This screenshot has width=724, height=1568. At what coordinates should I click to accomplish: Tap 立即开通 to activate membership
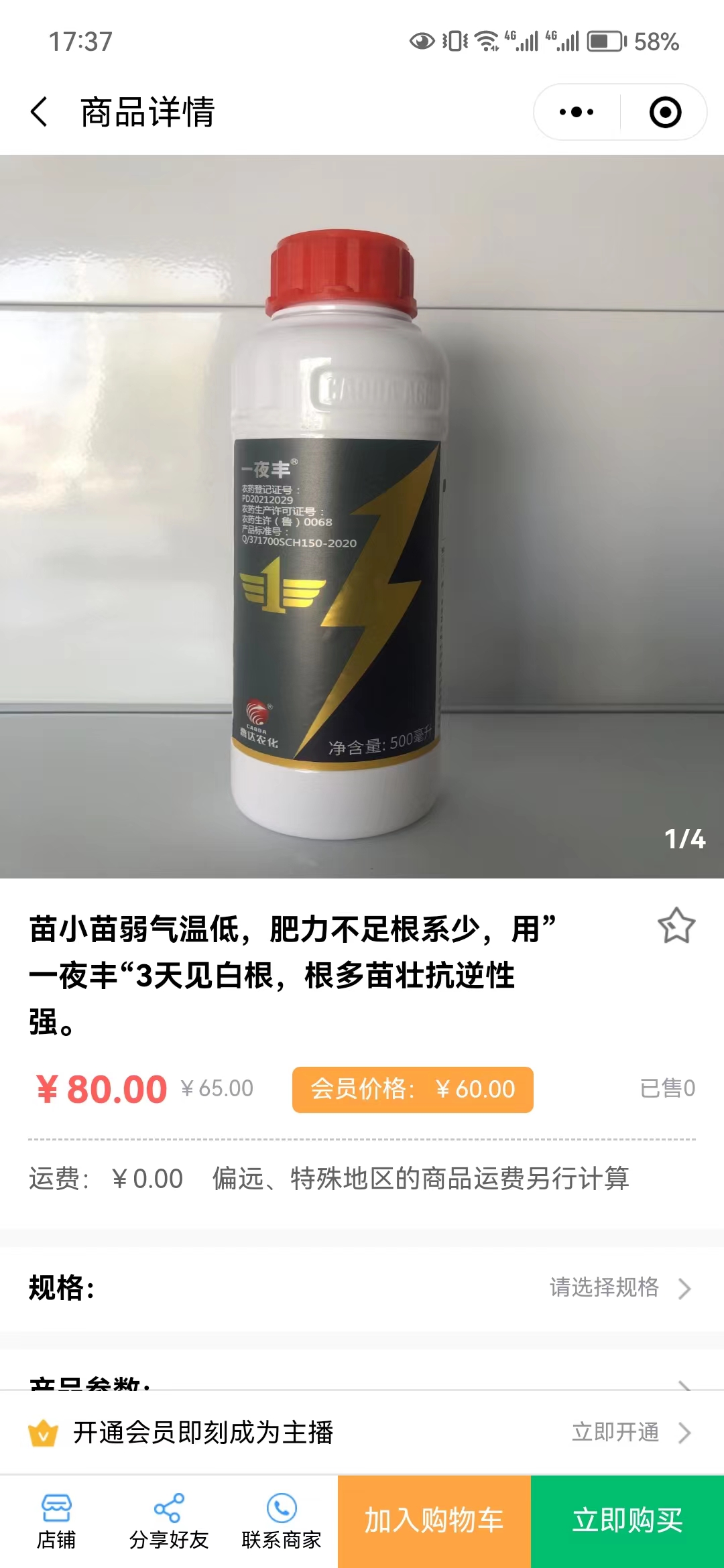coord(630,1432)
